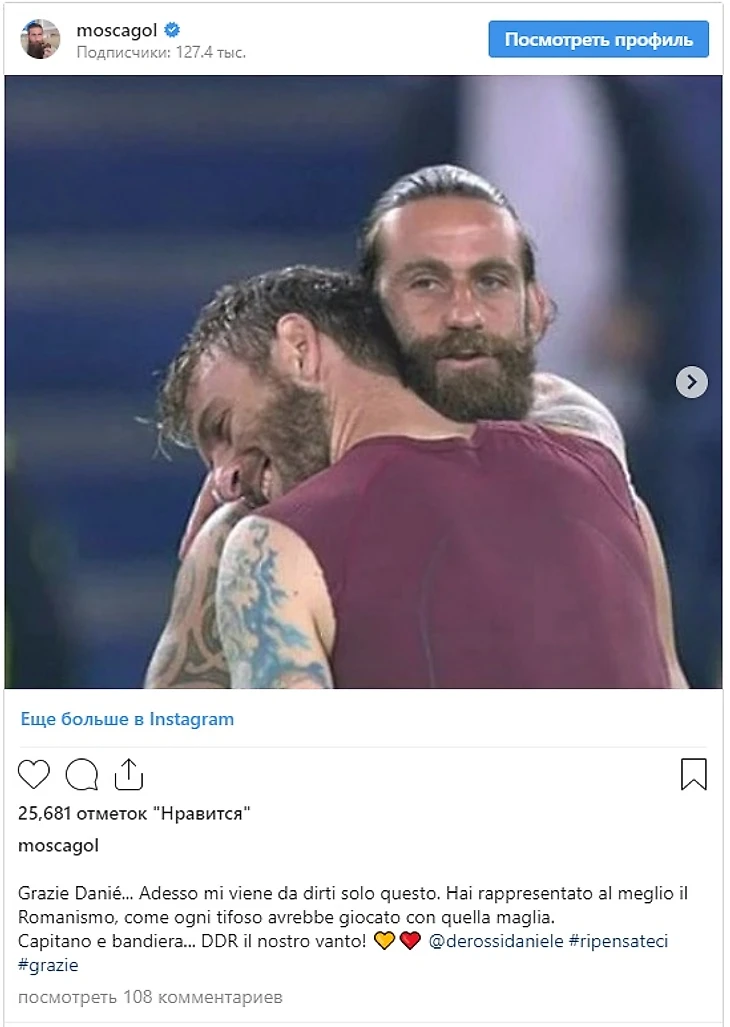Open moscagol username above the caption
The image size is (730, 1027).
click(58, 845)
